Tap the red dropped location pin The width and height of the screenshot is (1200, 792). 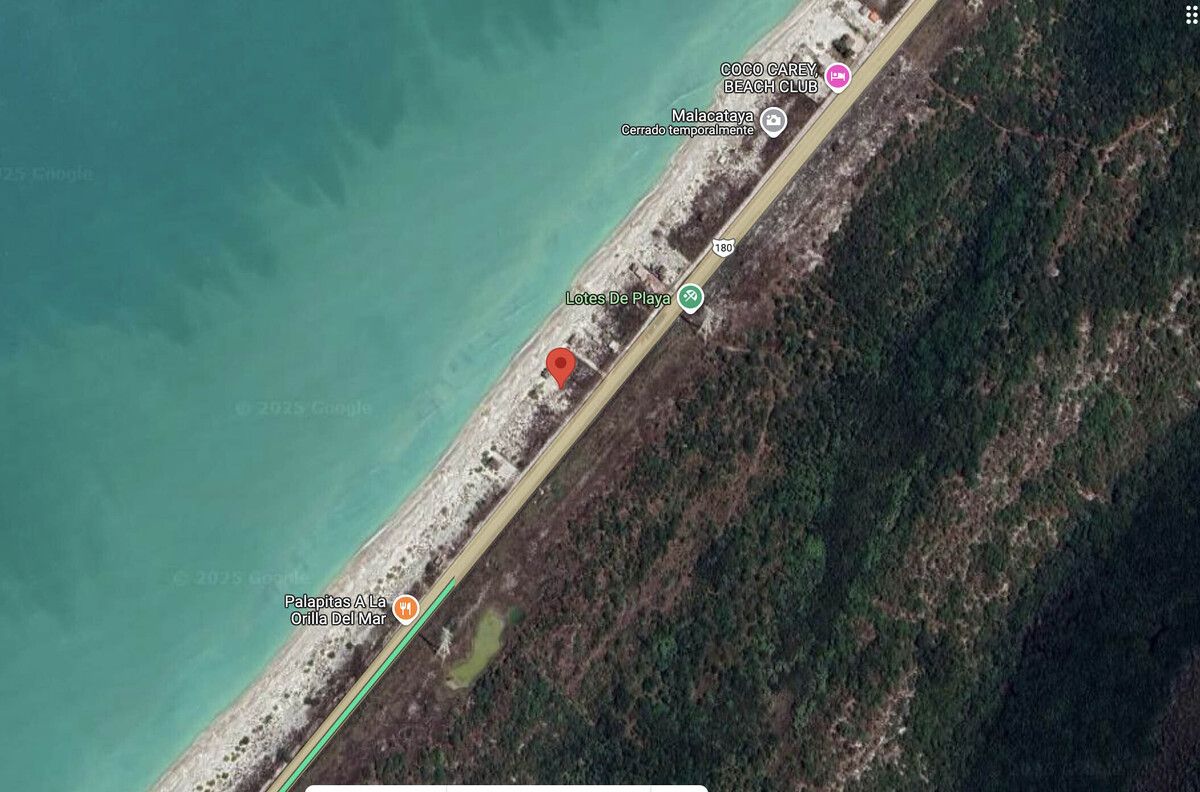coord(561,366)
